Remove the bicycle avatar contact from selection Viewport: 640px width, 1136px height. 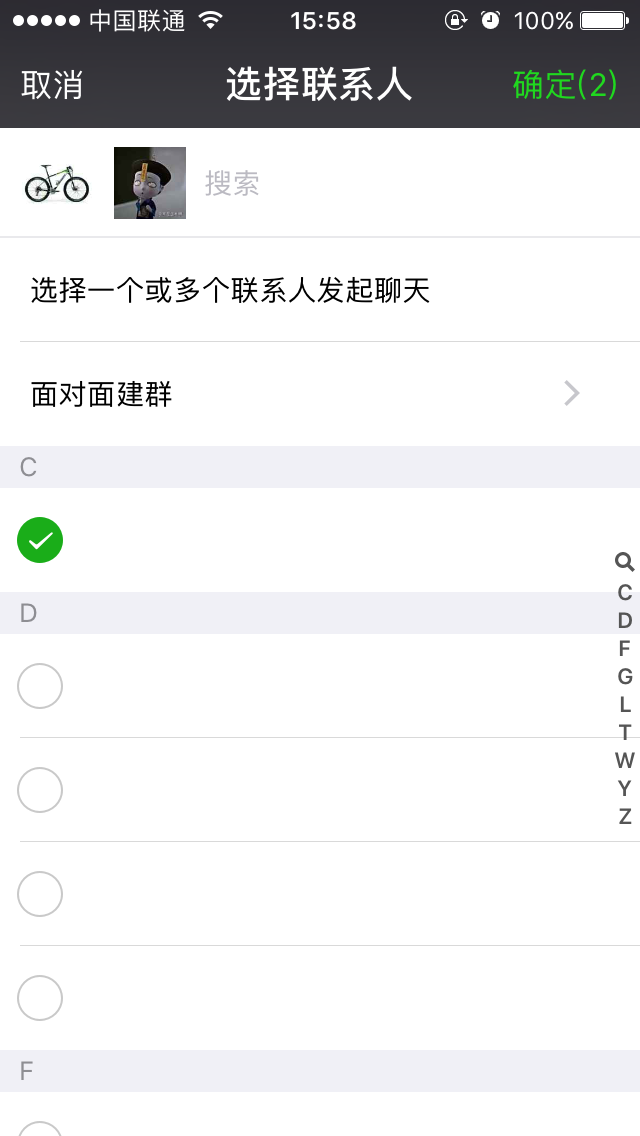pos(57,183)
